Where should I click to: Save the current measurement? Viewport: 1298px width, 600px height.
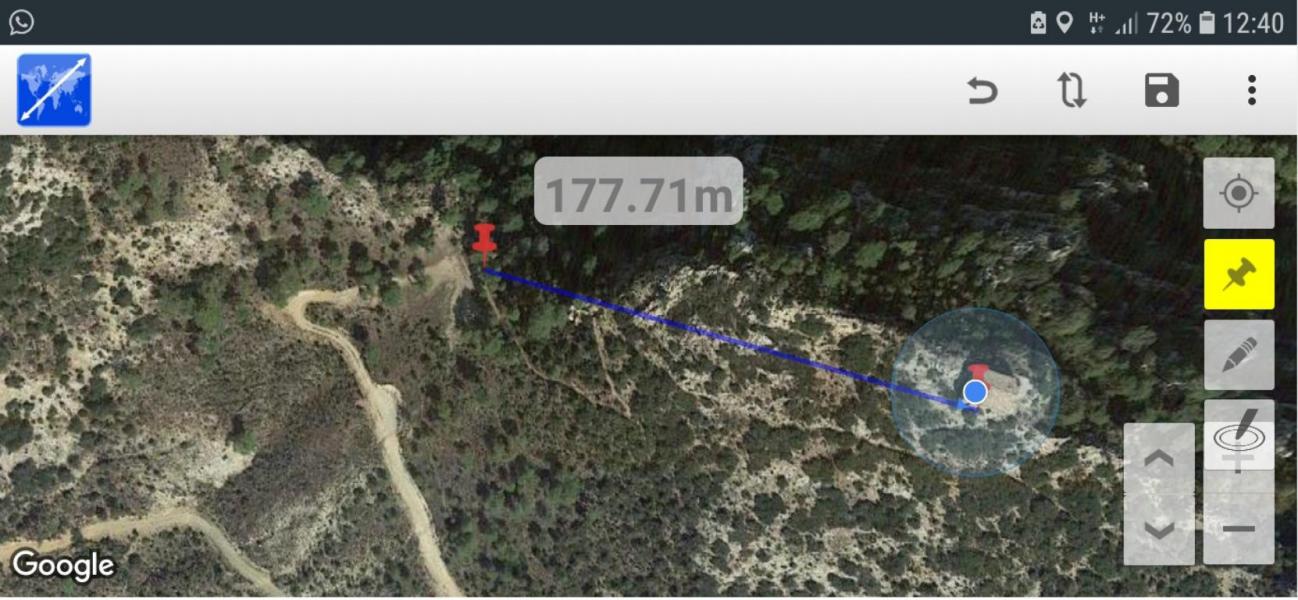tap(1161, 91)
